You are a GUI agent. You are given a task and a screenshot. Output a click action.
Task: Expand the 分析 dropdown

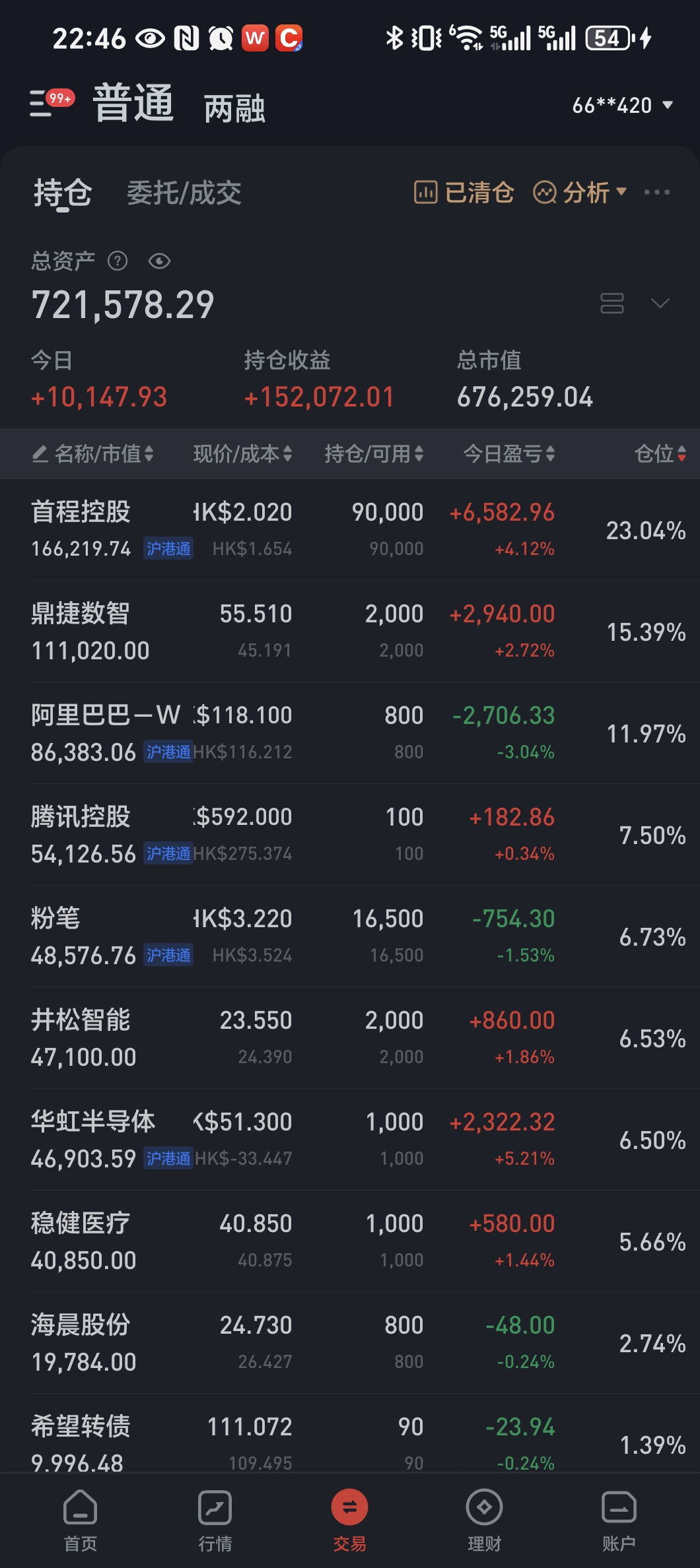click(580, 193)
